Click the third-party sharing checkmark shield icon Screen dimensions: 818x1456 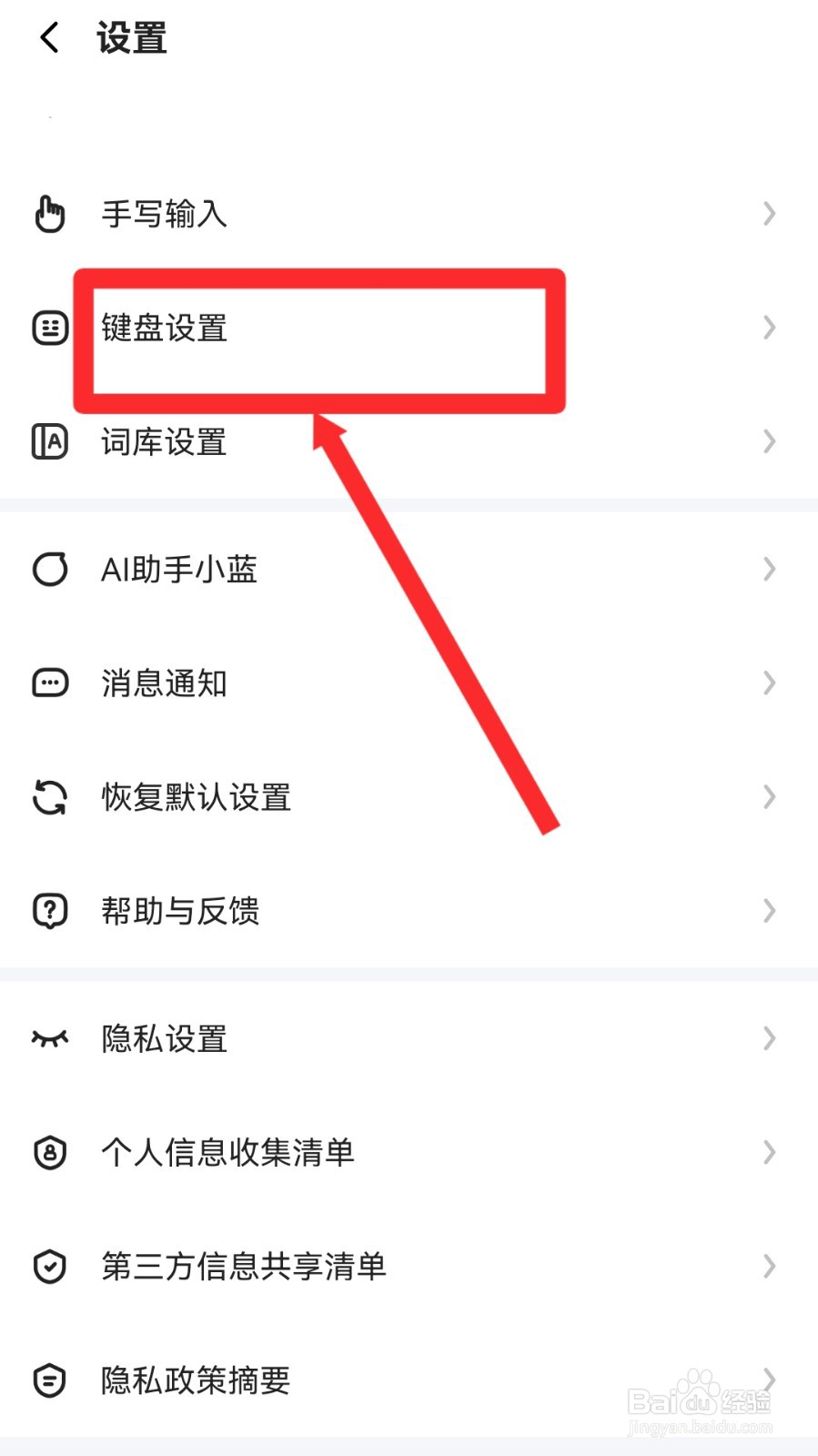point(50,1266)
